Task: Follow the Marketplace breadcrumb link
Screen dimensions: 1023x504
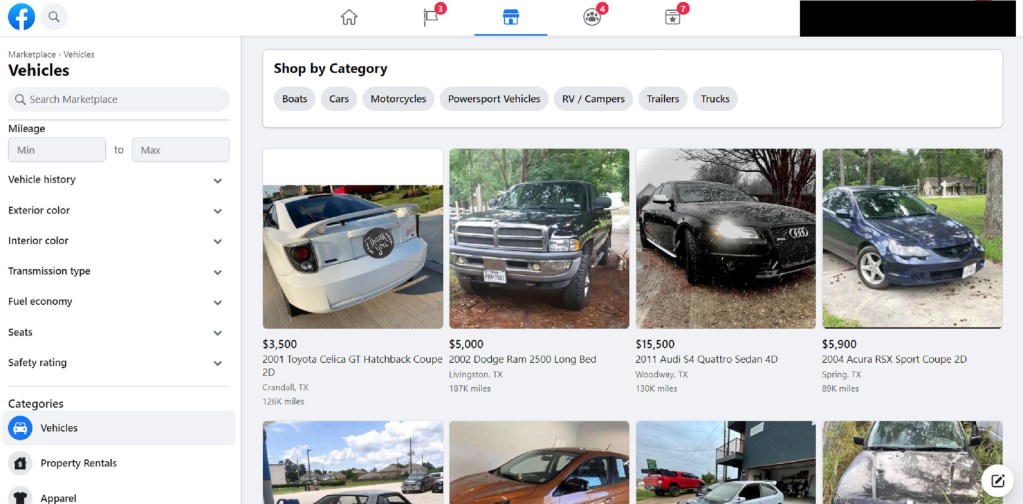Action: coord(32,54)
